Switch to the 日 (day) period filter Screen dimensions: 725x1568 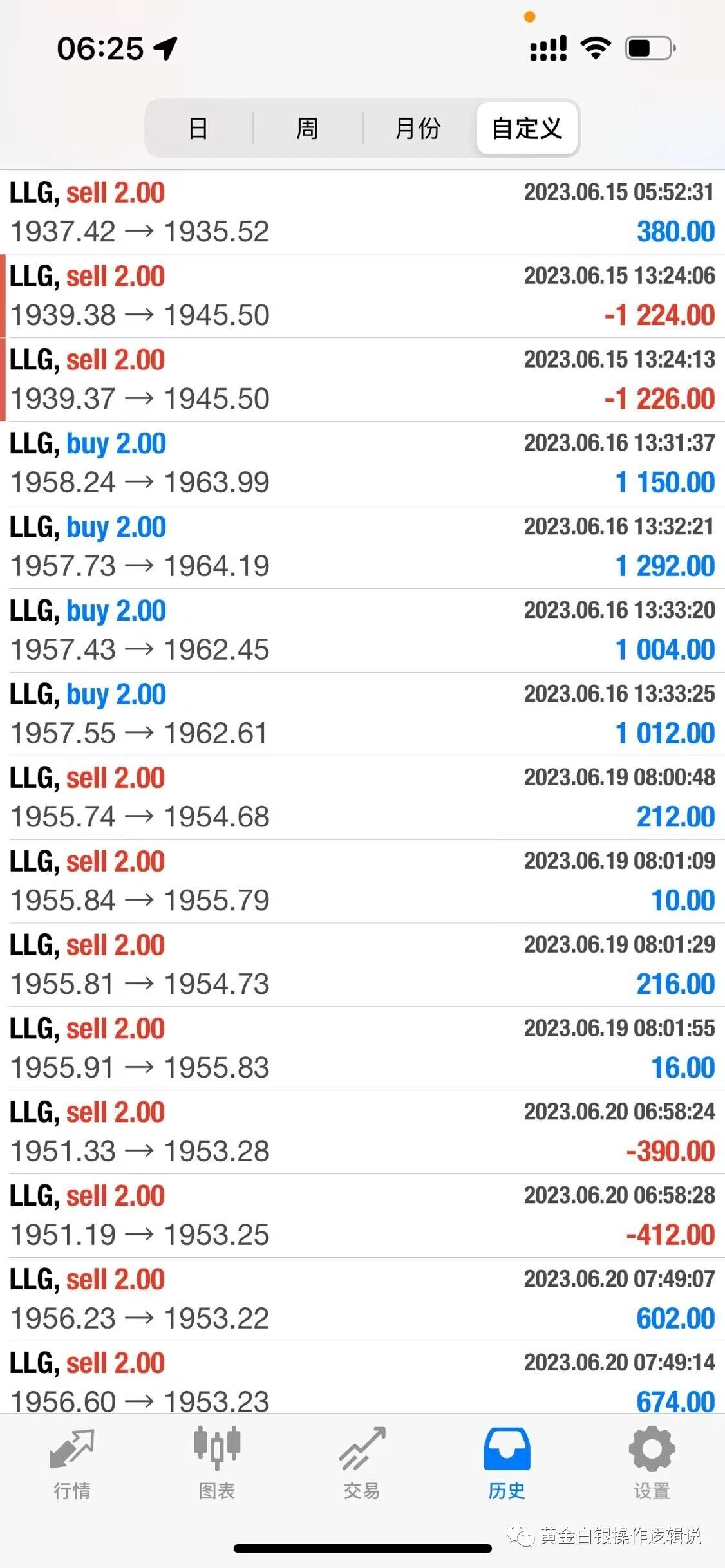point(198,128)
